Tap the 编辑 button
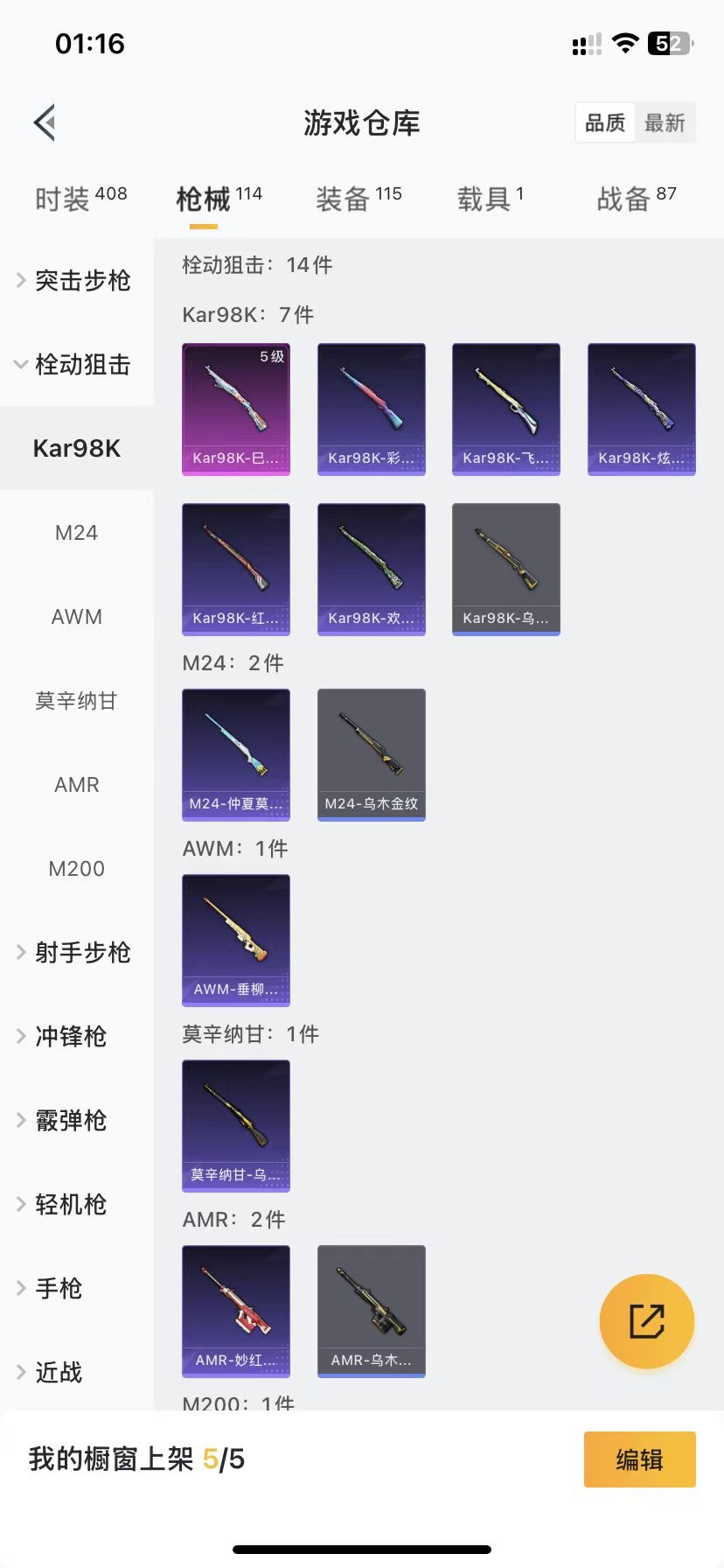 (x=639, y=1459)
